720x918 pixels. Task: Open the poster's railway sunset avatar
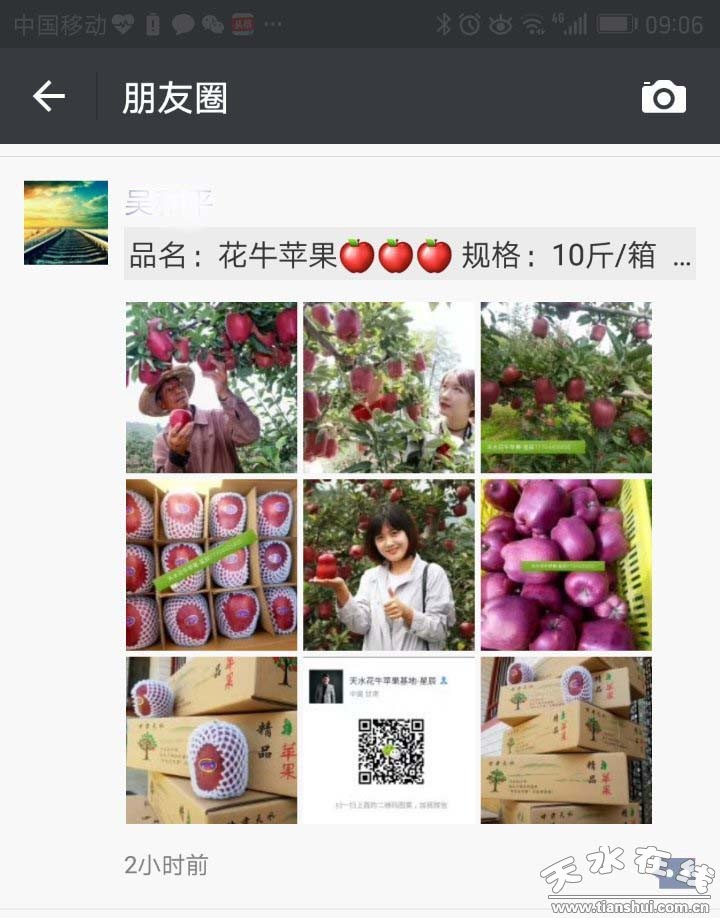(66, 222)
